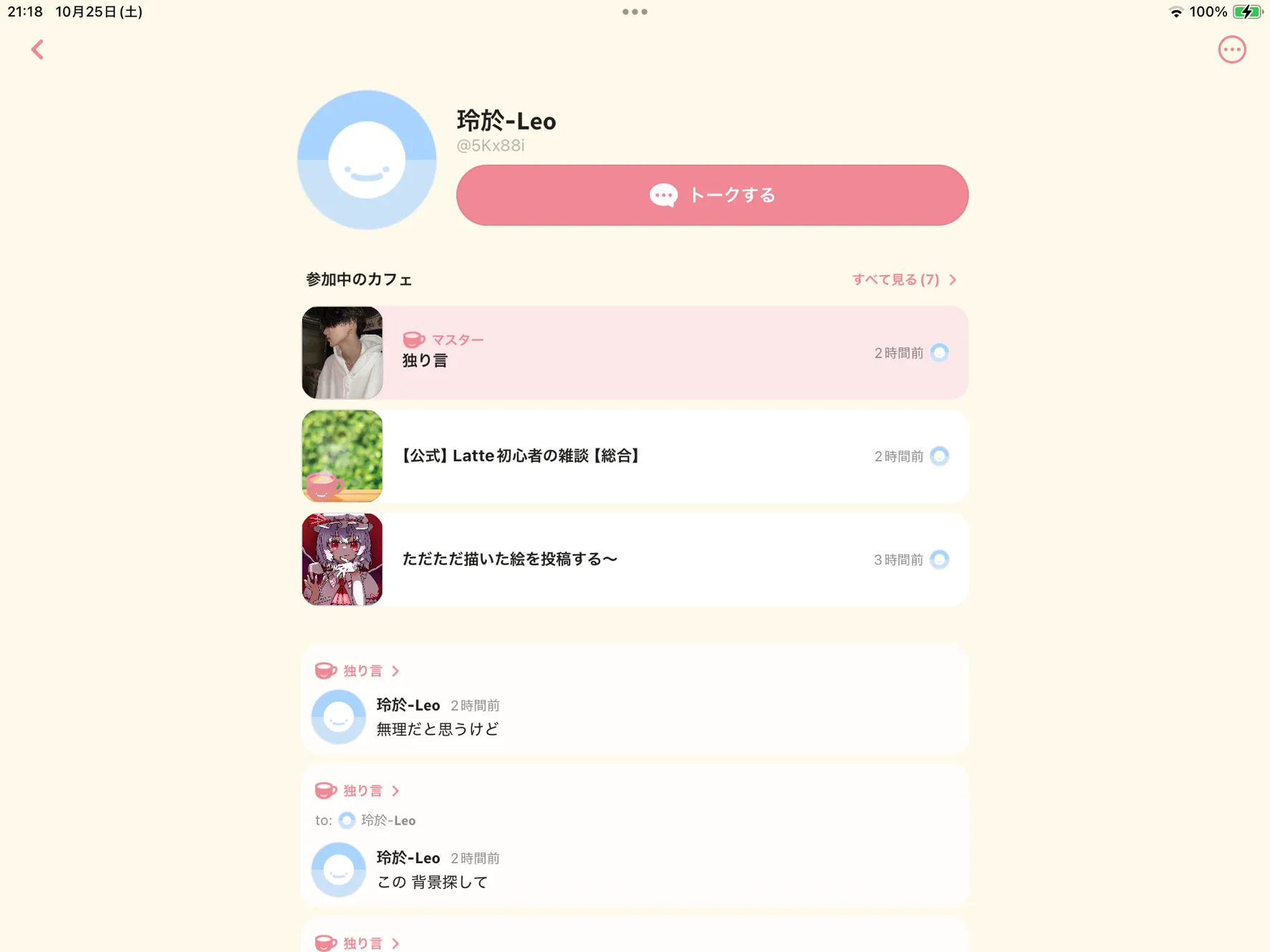The width and height of the screenshot is (1270, 952).
Task: Open the 独り言 cafe marked マスター
Action: point(634,352)
